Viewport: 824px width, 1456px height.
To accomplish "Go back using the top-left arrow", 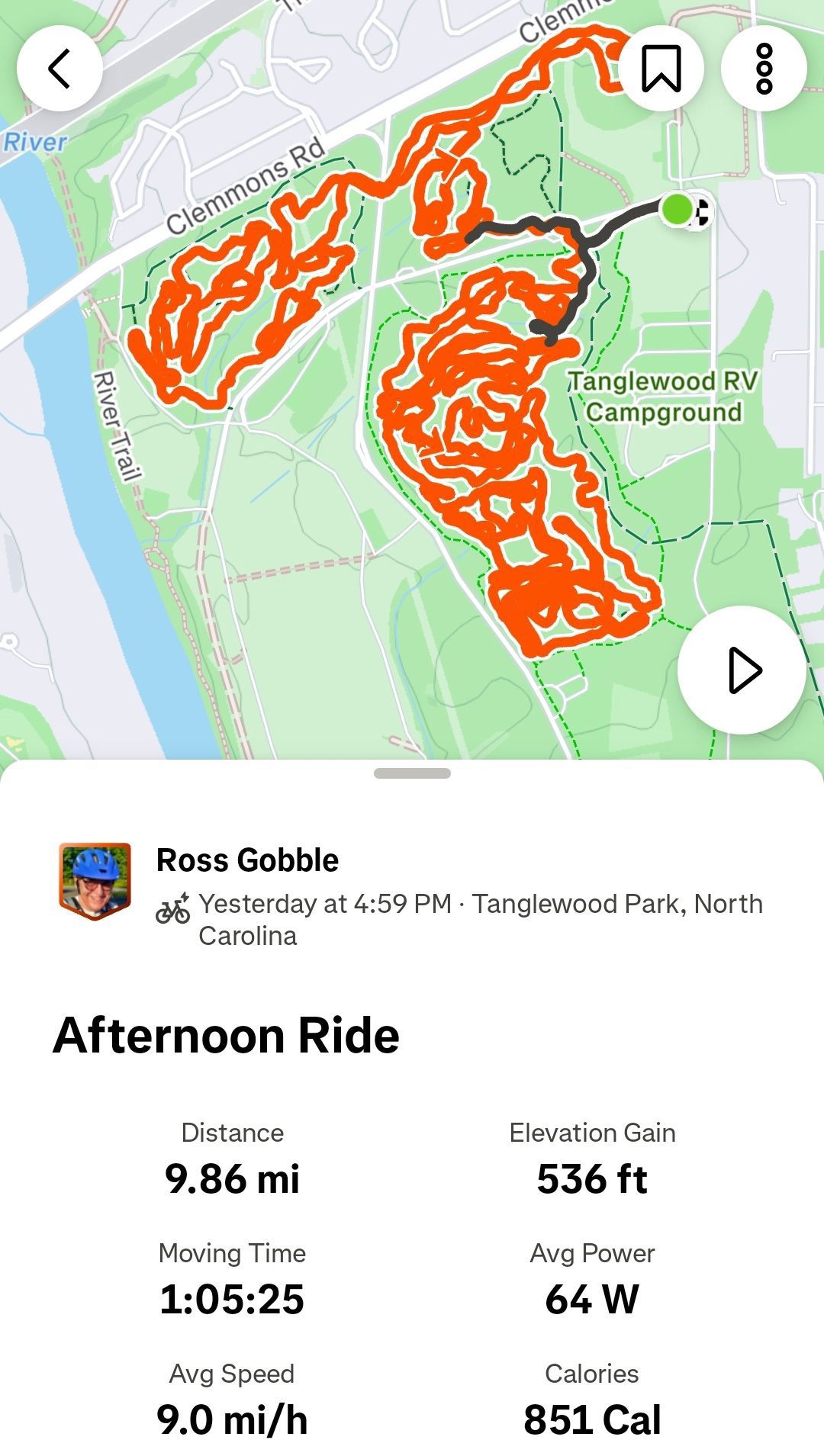I will (60, 69).
